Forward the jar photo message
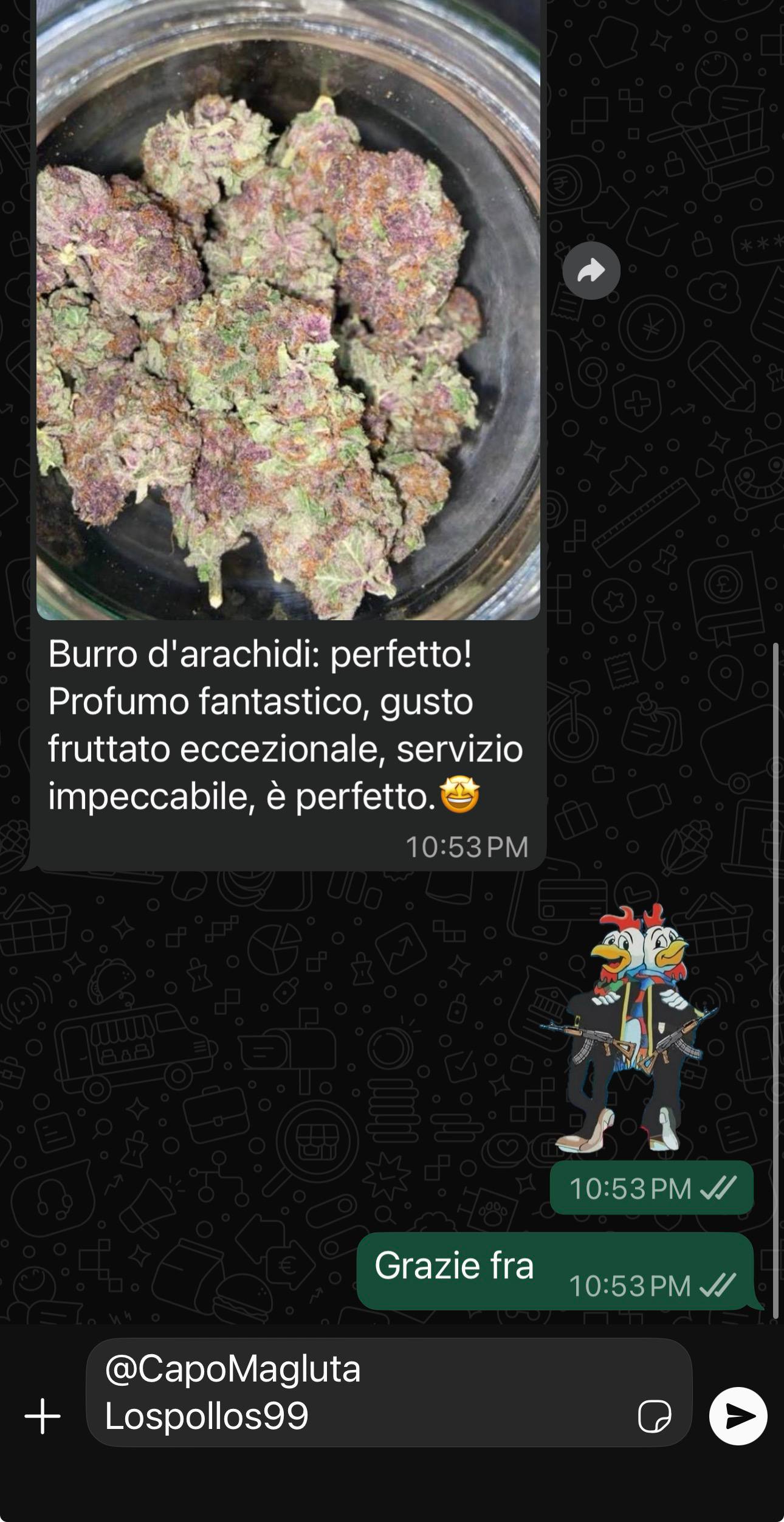784x1522 pixels. click(591, 271)
